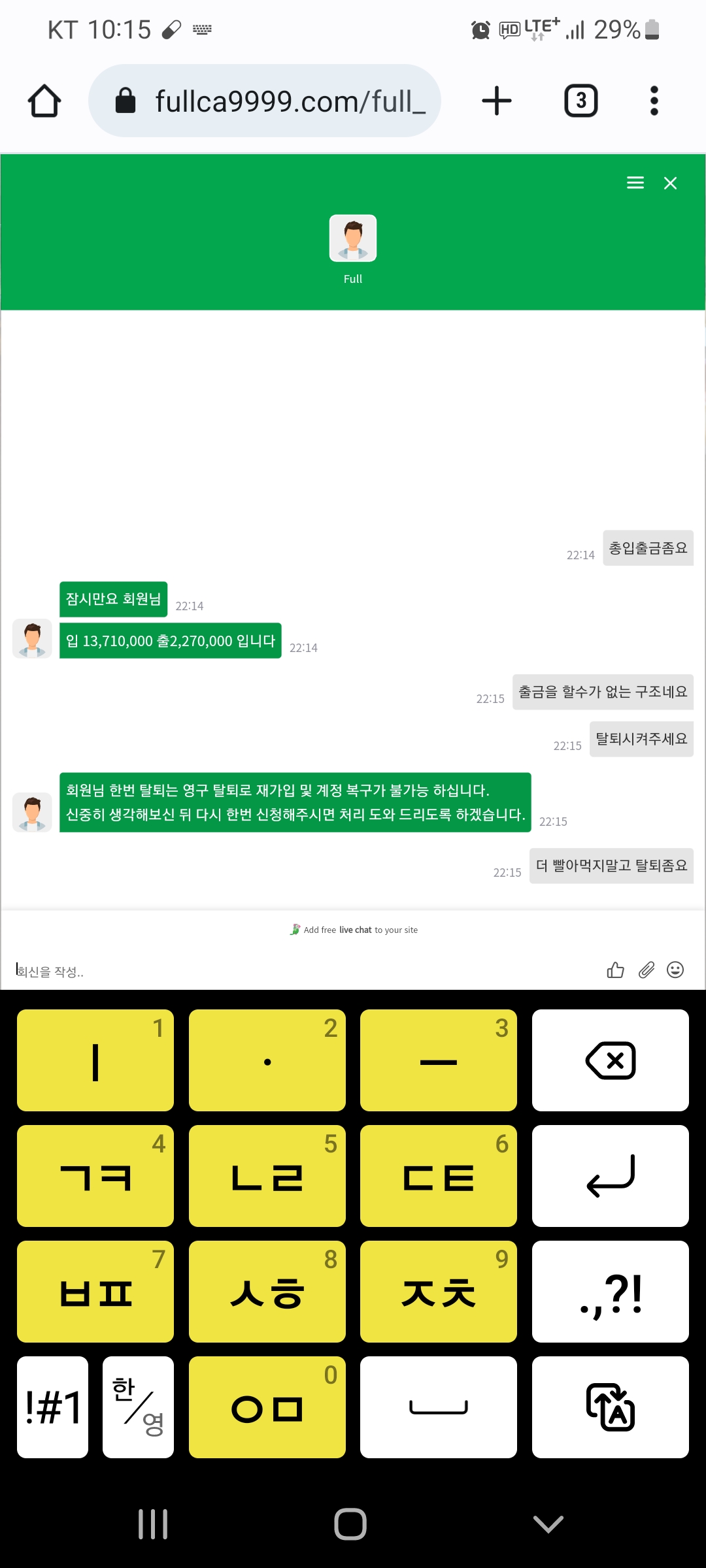The image size is (706, 1568).
Task: Switch keyboard between Korean and English
Action: tap(138, 1407)
